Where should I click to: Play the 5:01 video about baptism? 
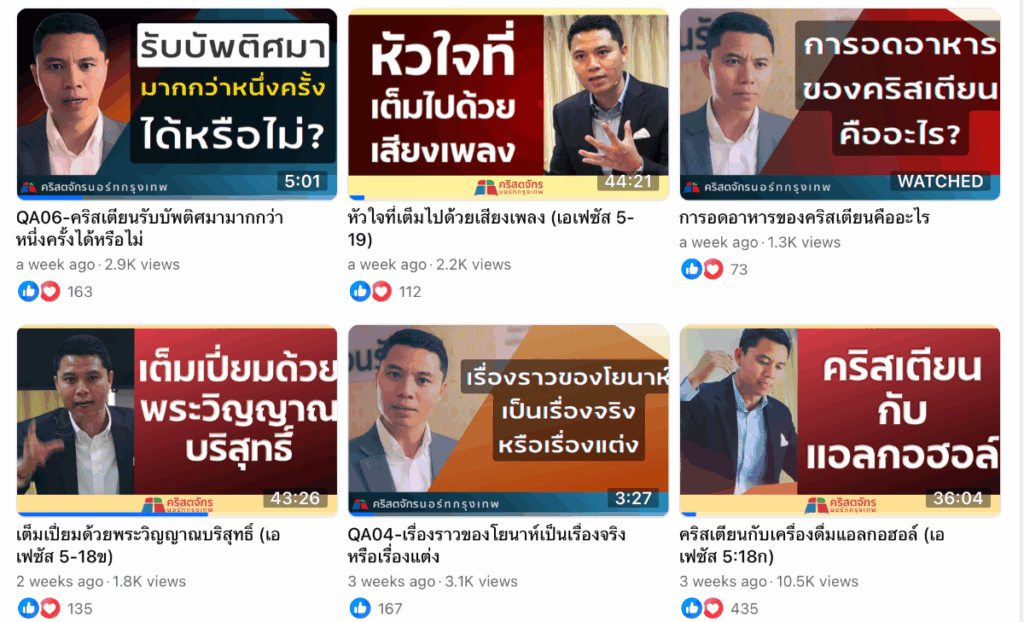click(177, 103)
